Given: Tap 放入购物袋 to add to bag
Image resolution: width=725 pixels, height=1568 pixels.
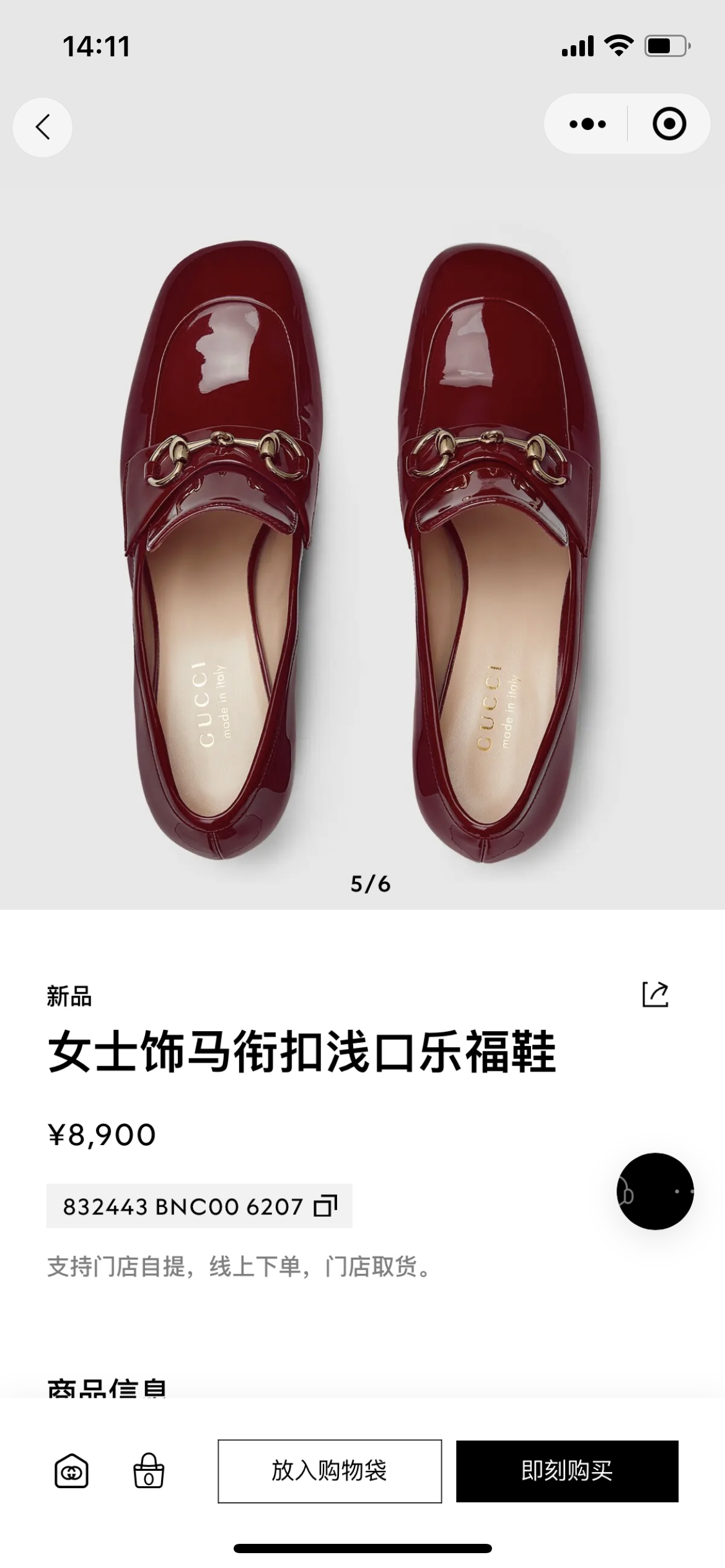Looking at the screenshot, I should pos(330,1471).
